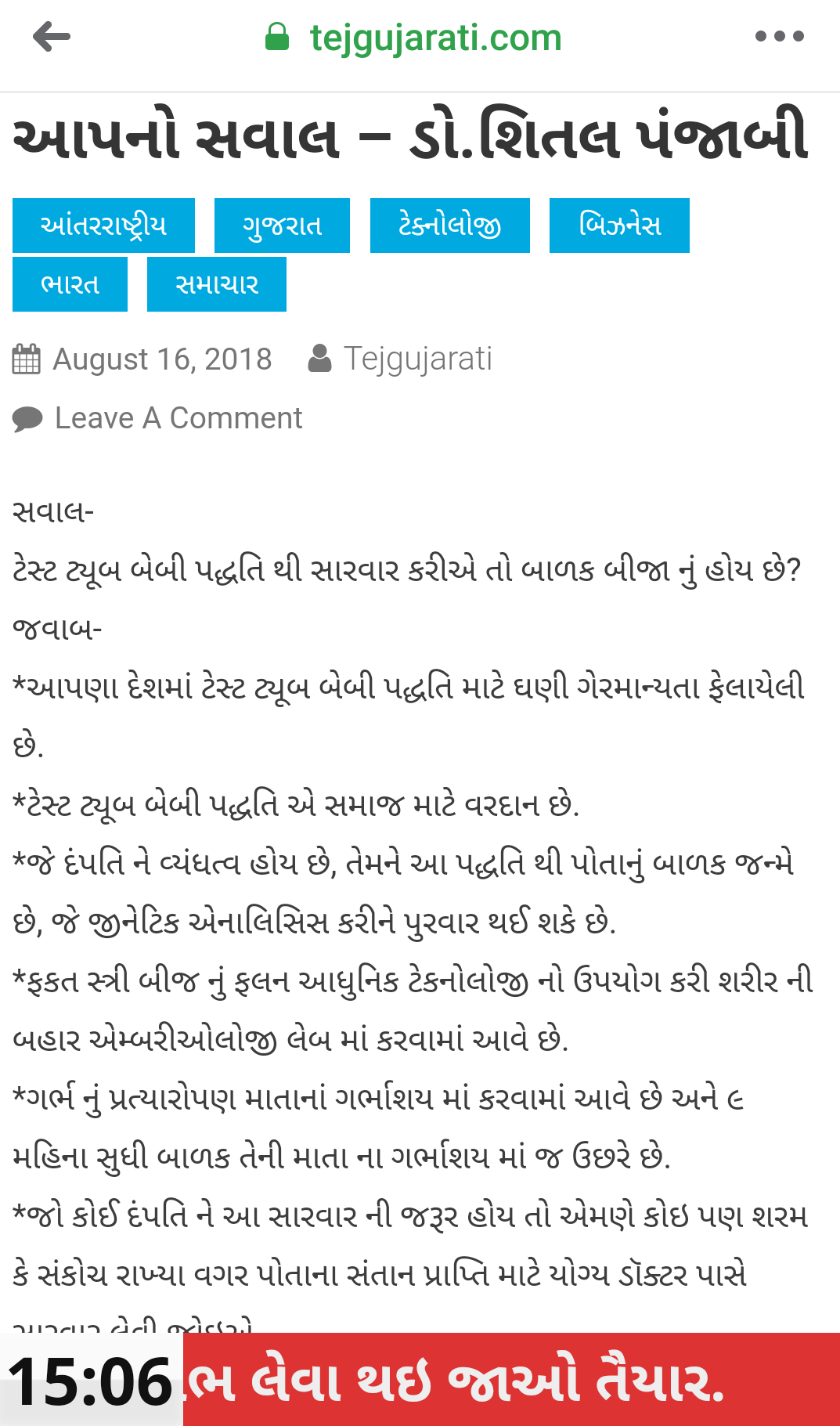
Task: Tap the tejgujarati.com address bar
Action: tap(434, 38)
